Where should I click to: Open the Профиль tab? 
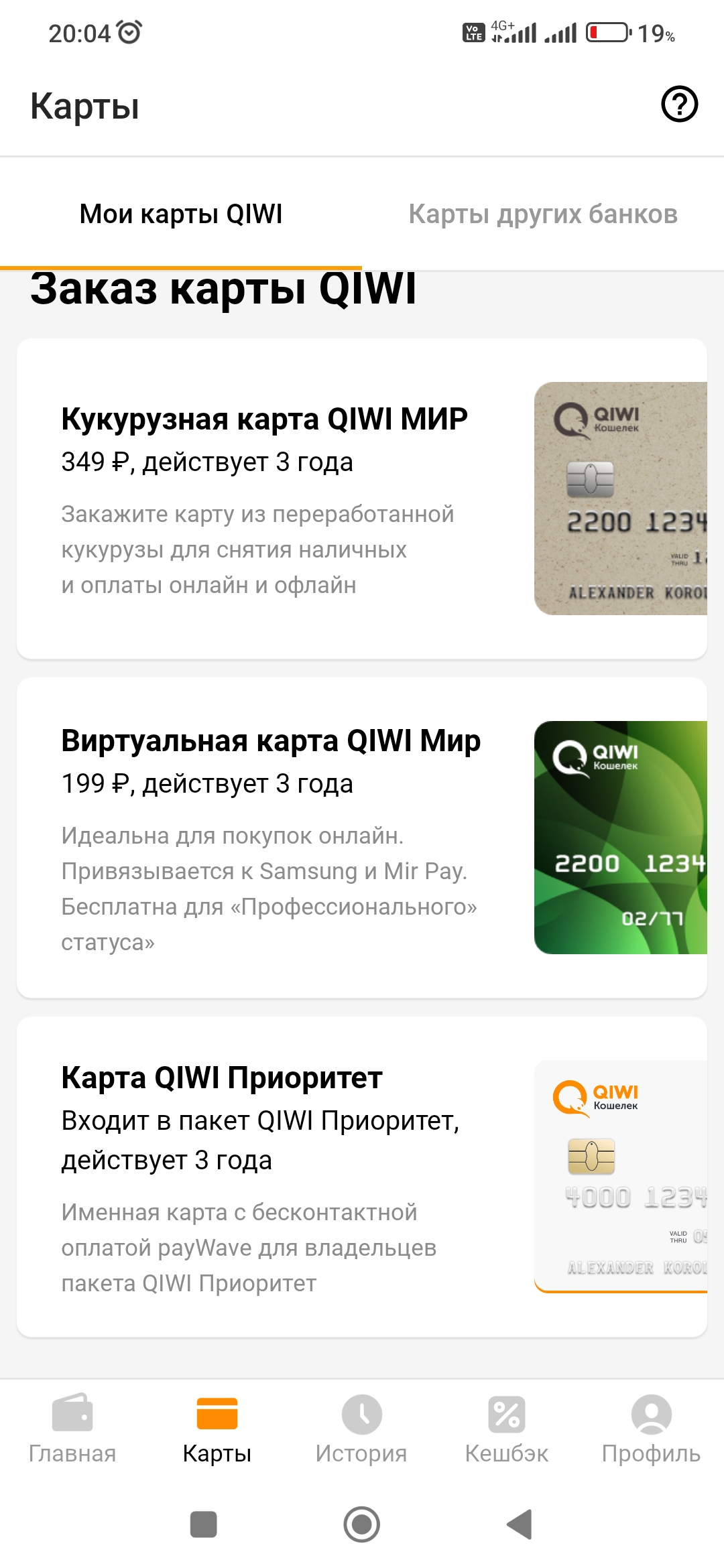[651, 1429]
